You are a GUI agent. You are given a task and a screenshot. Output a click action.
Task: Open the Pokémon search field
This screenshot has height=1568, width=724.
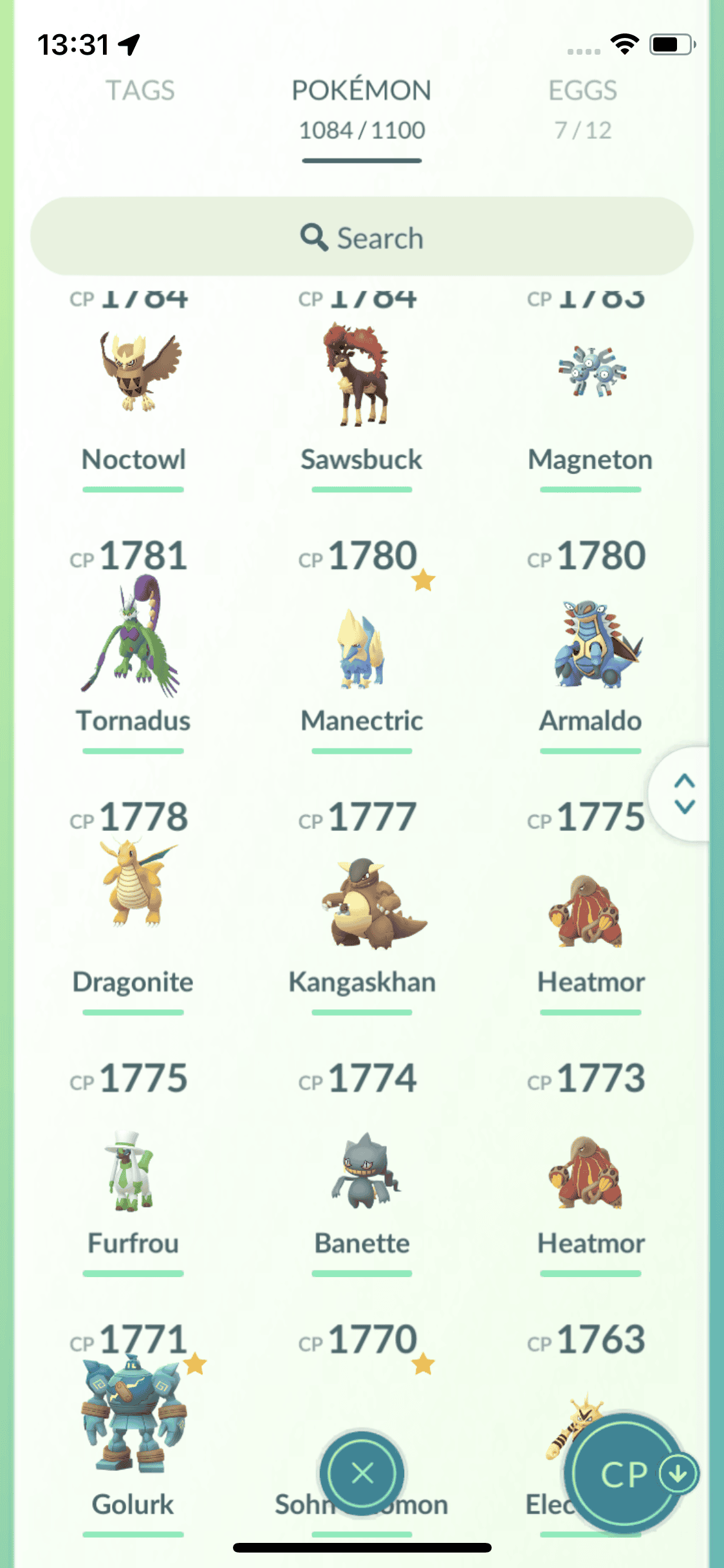pos(362,238)
